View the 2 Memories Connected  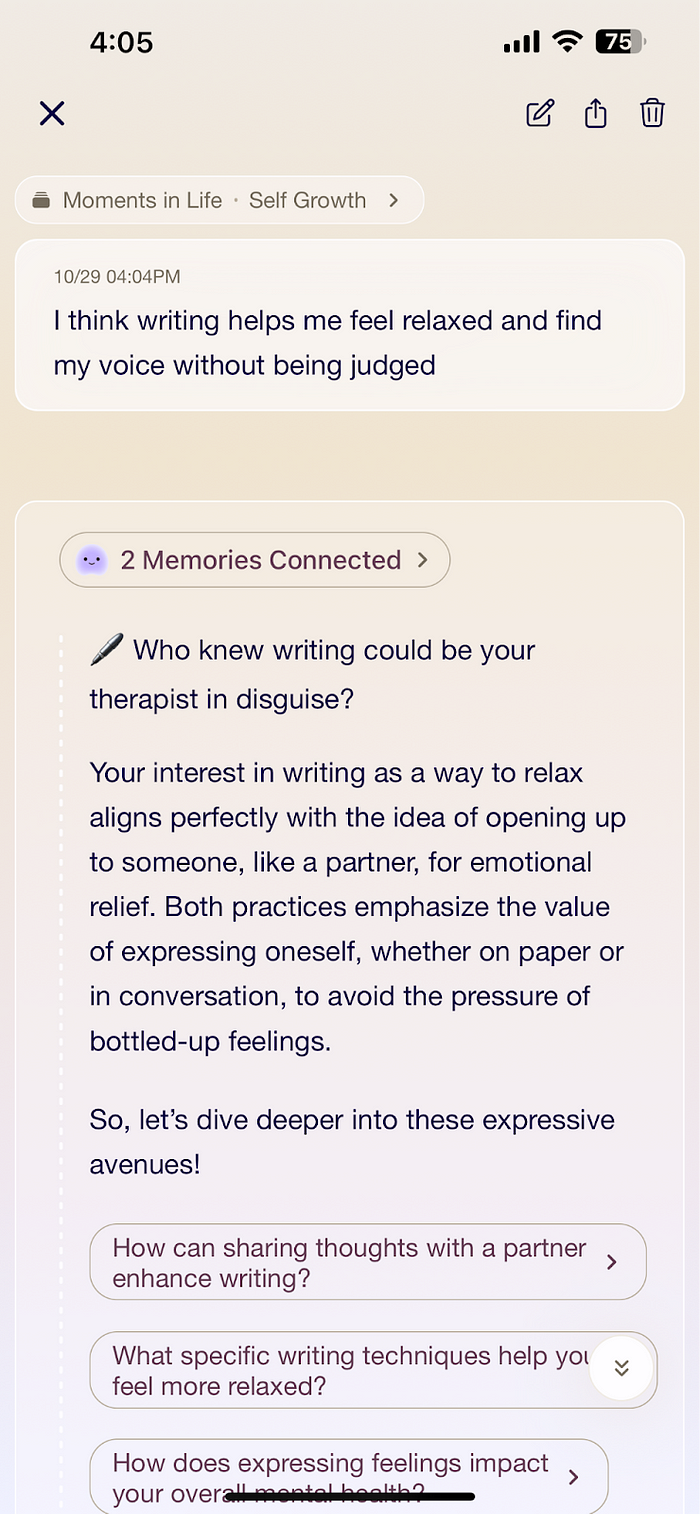[x=255, y=560]
